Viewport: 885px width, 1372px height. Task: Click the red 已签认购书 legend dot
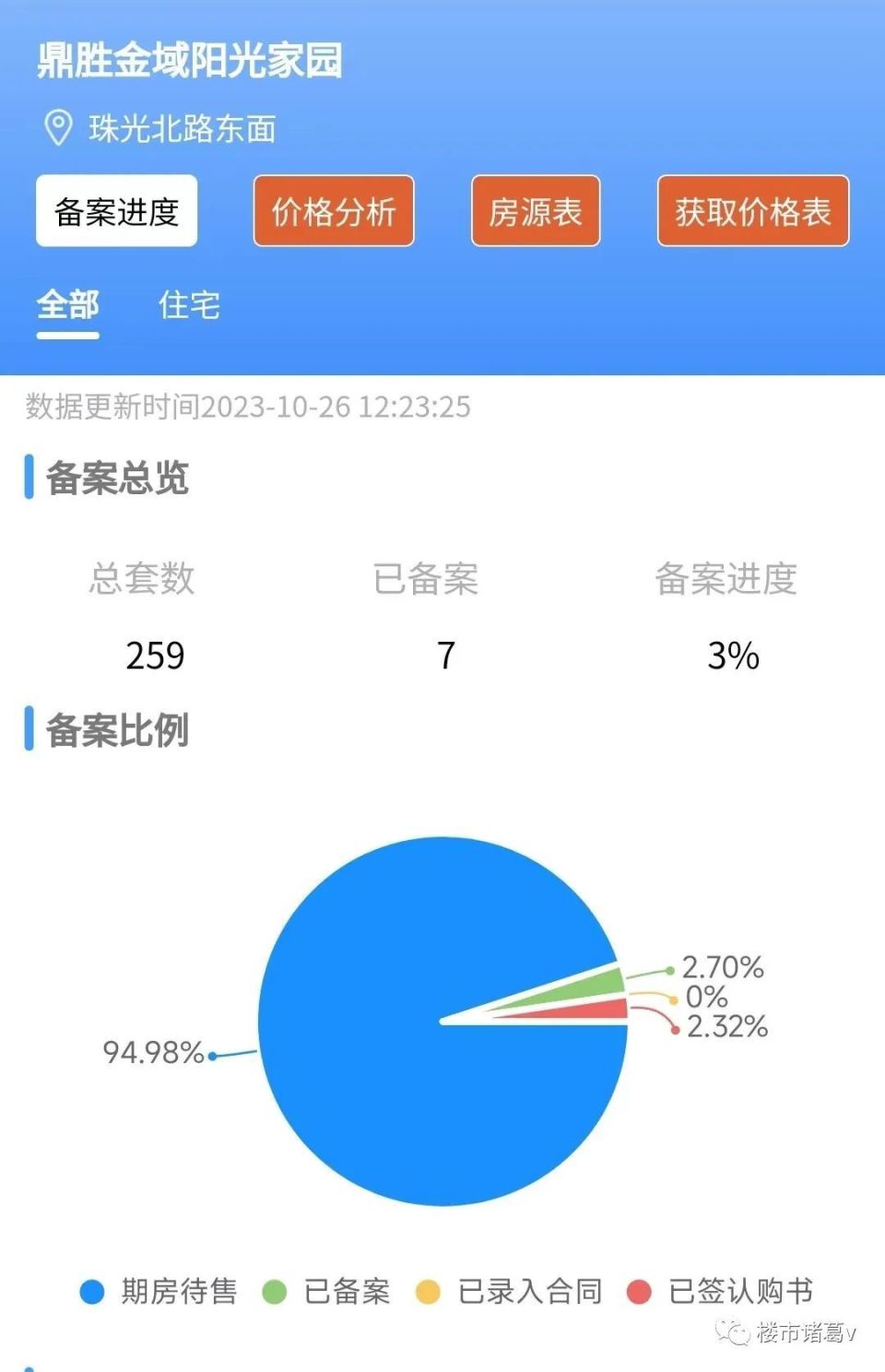(x=636, y=1293)
